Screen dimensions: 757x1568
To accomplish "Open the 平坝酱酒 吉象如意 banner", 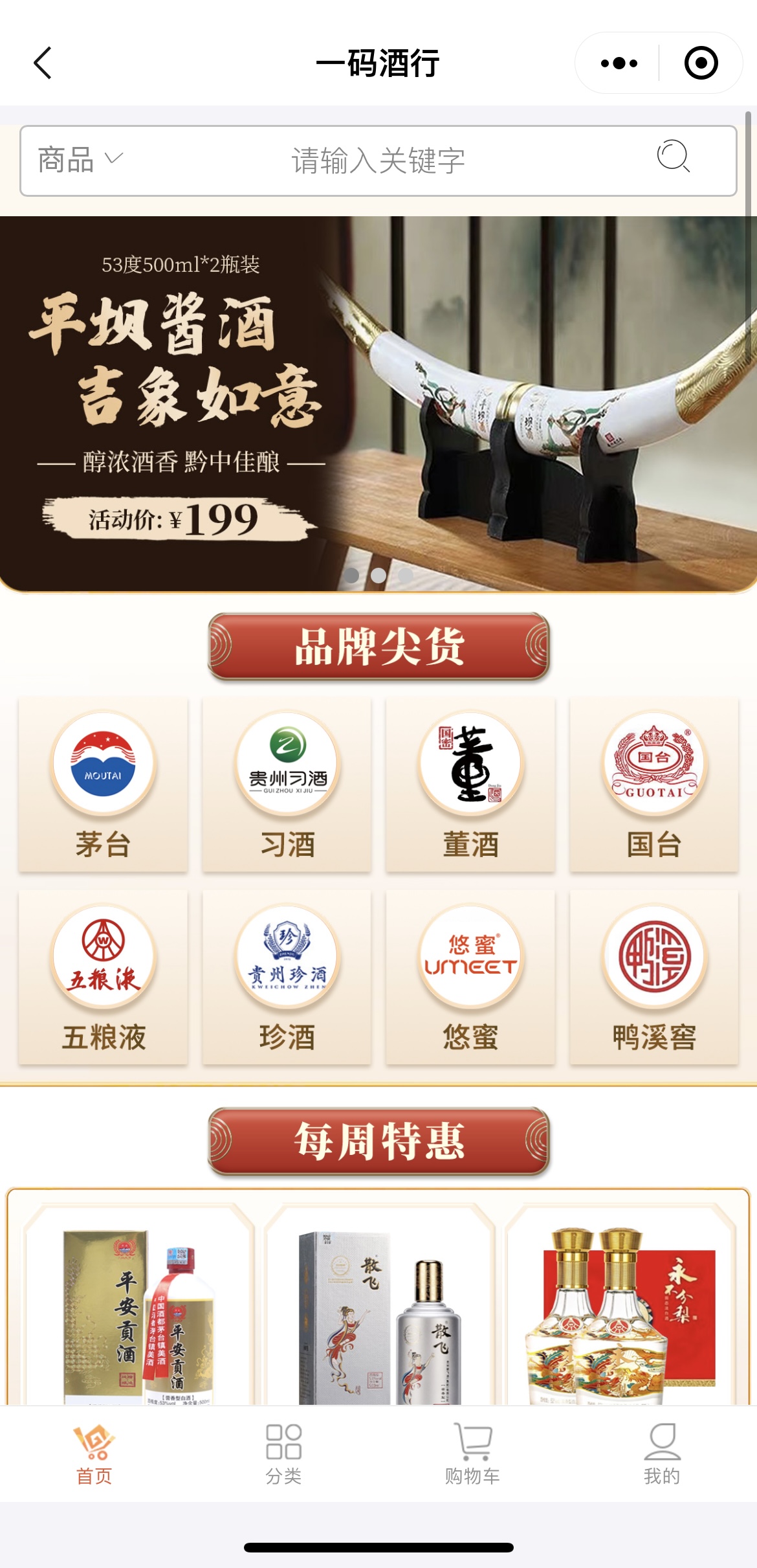I will 378,403.
